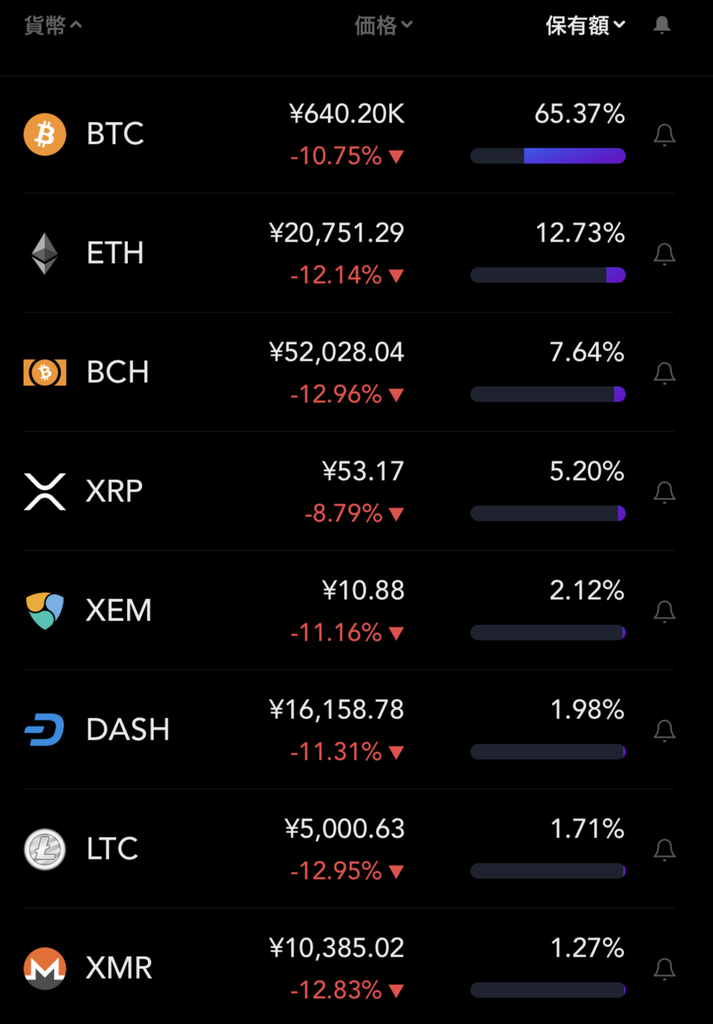713x1024 pixels.
Task: Tap the BCH alert bell
Action: click(664, 373)
